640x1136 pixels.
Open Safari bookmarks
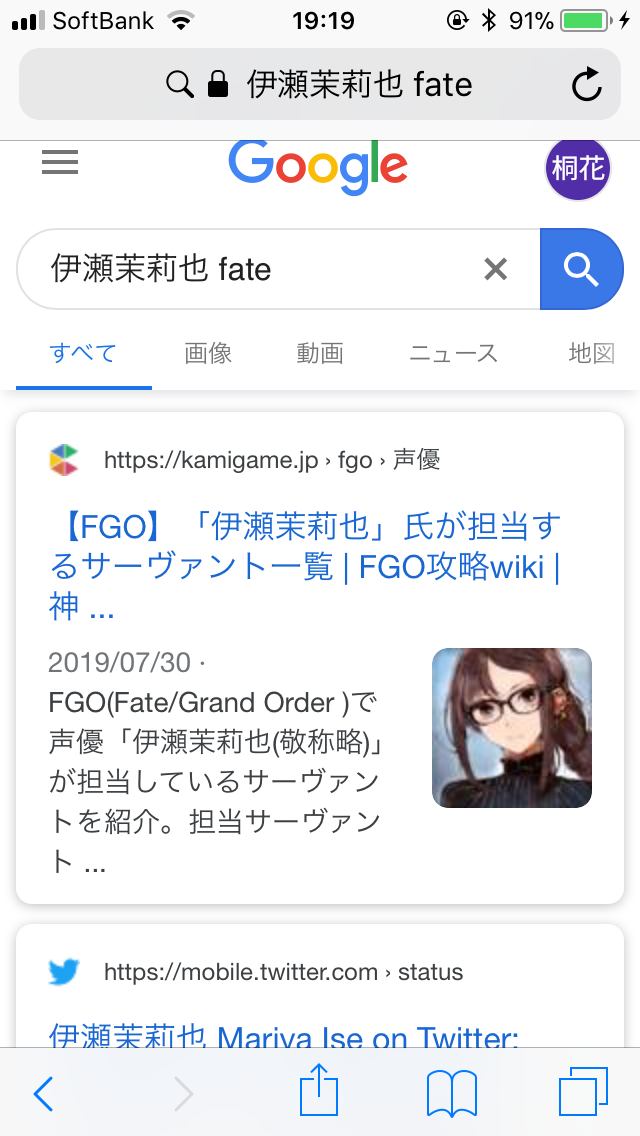coord(451,1094)
